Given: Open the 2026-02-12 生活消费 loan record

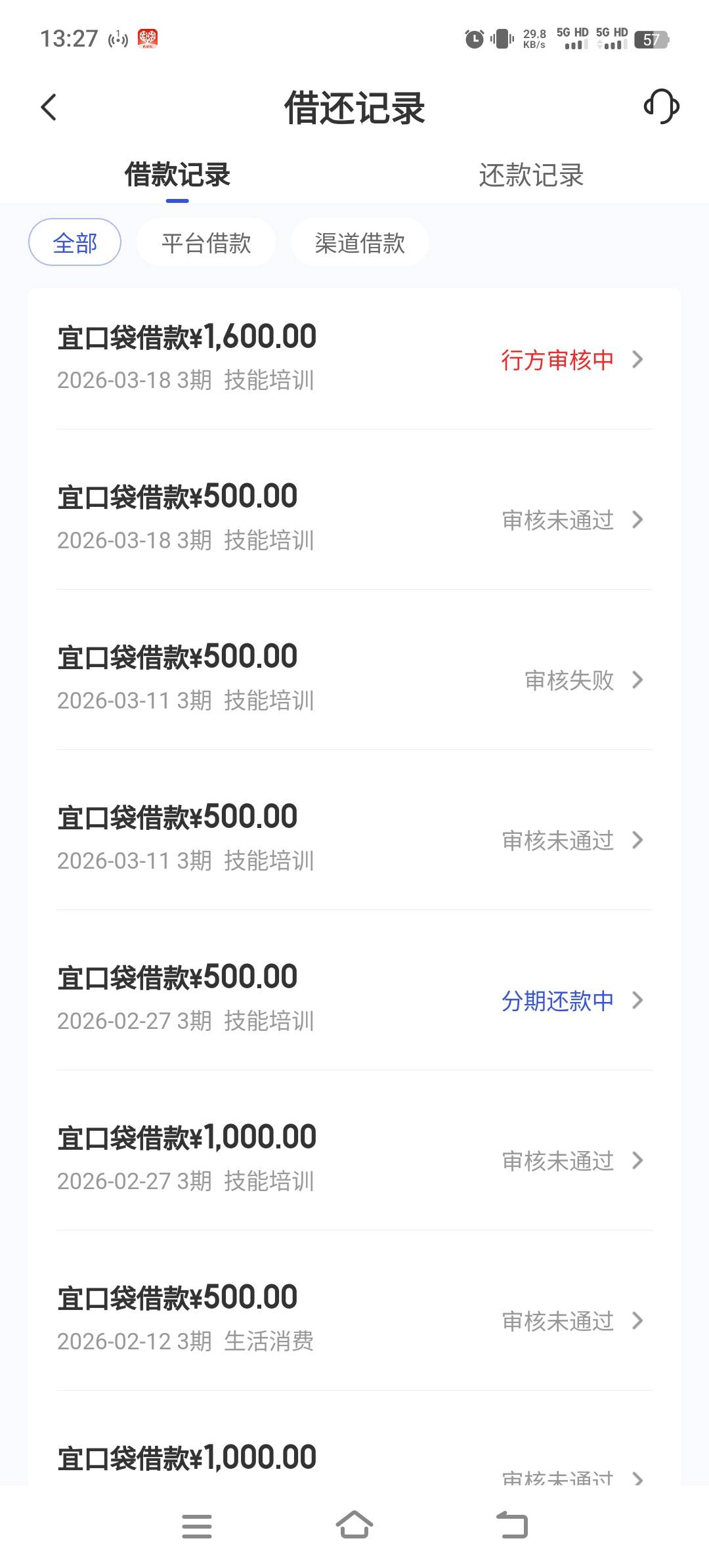Looking at the screenshot, I should click(354, 1319).
